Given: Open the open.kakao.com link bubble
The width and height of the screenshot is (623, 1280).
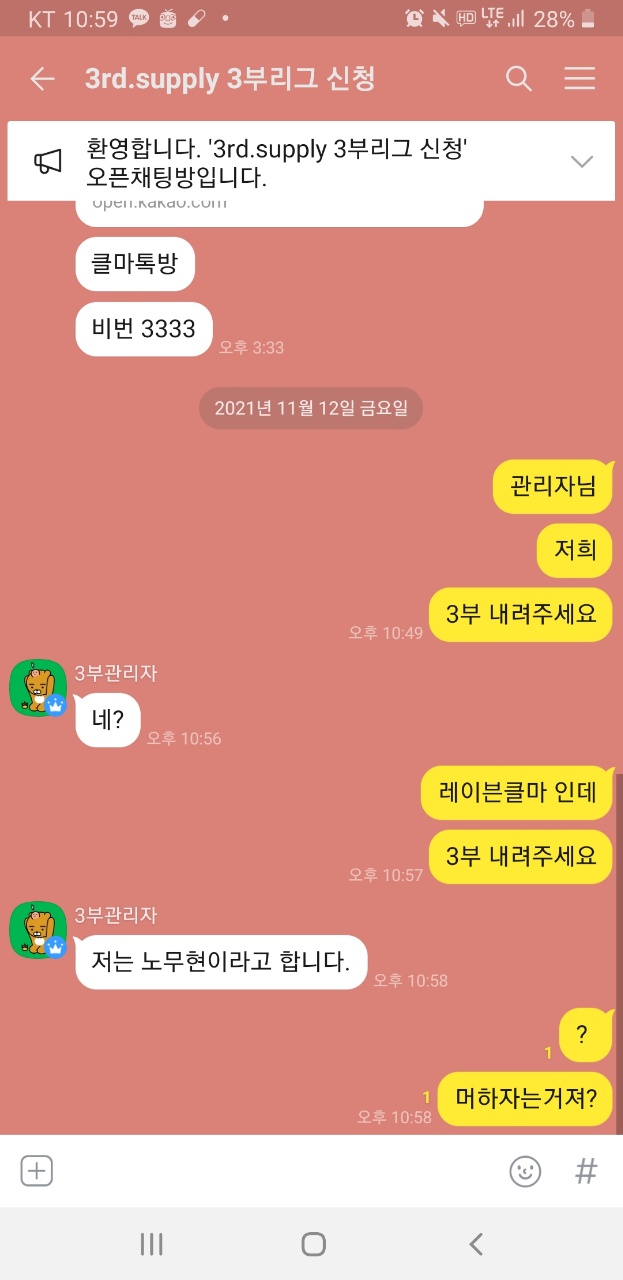Looking at the screenshot, I should coord(280,208).
